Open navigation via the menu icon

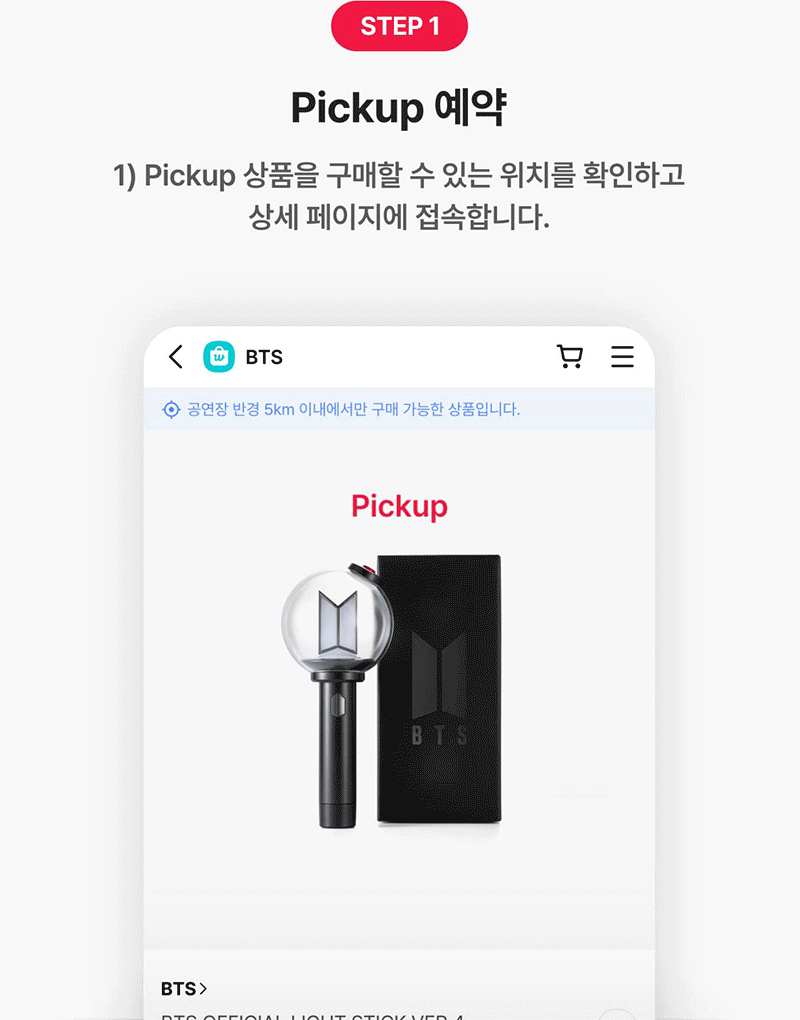click(623, 357)
